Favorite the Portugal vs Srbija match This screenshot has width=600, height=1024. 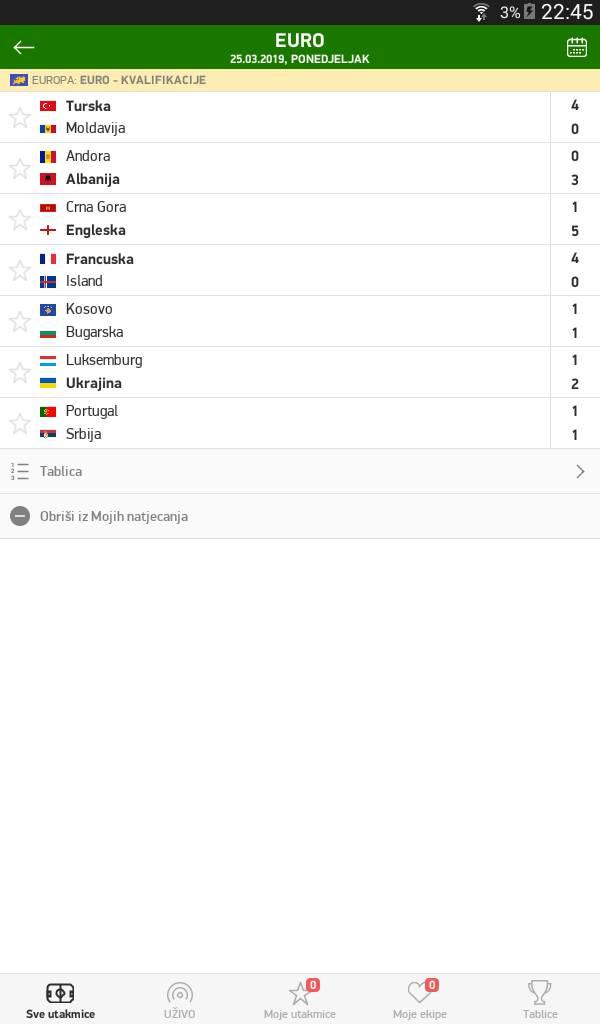pos(20,423)
